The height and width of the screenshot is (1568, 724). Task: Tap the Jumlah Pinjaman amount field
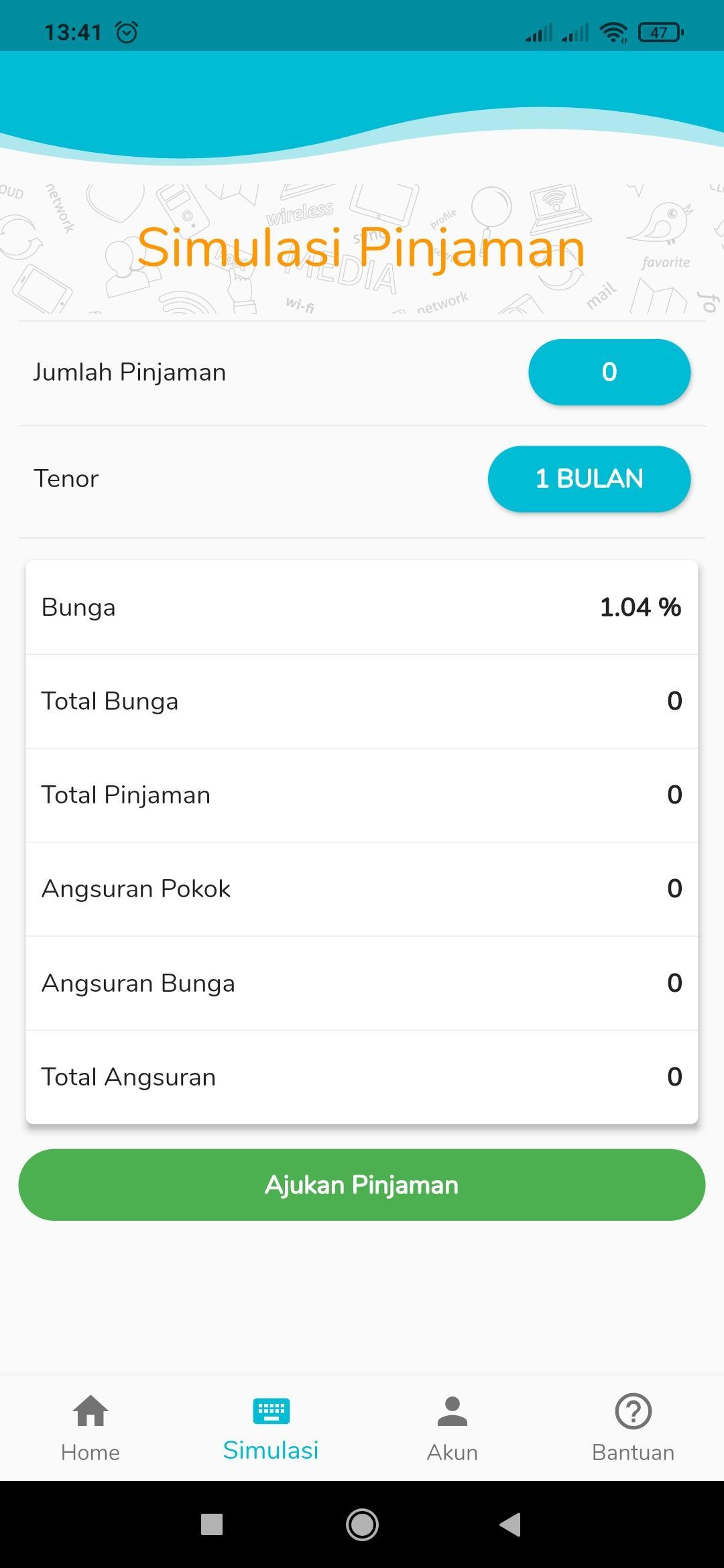point(609,372)
